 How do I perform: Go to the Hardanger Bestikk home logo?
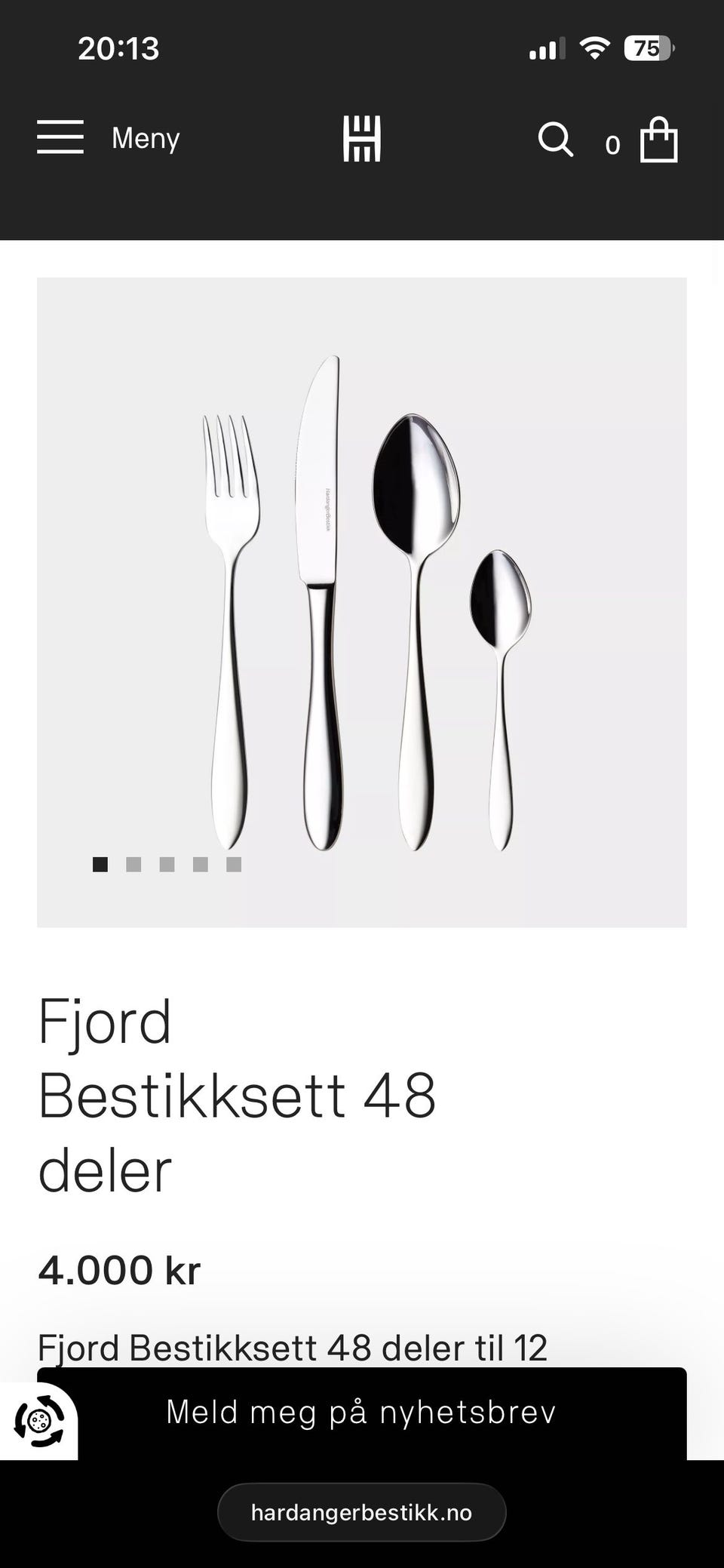coord(362,139)
